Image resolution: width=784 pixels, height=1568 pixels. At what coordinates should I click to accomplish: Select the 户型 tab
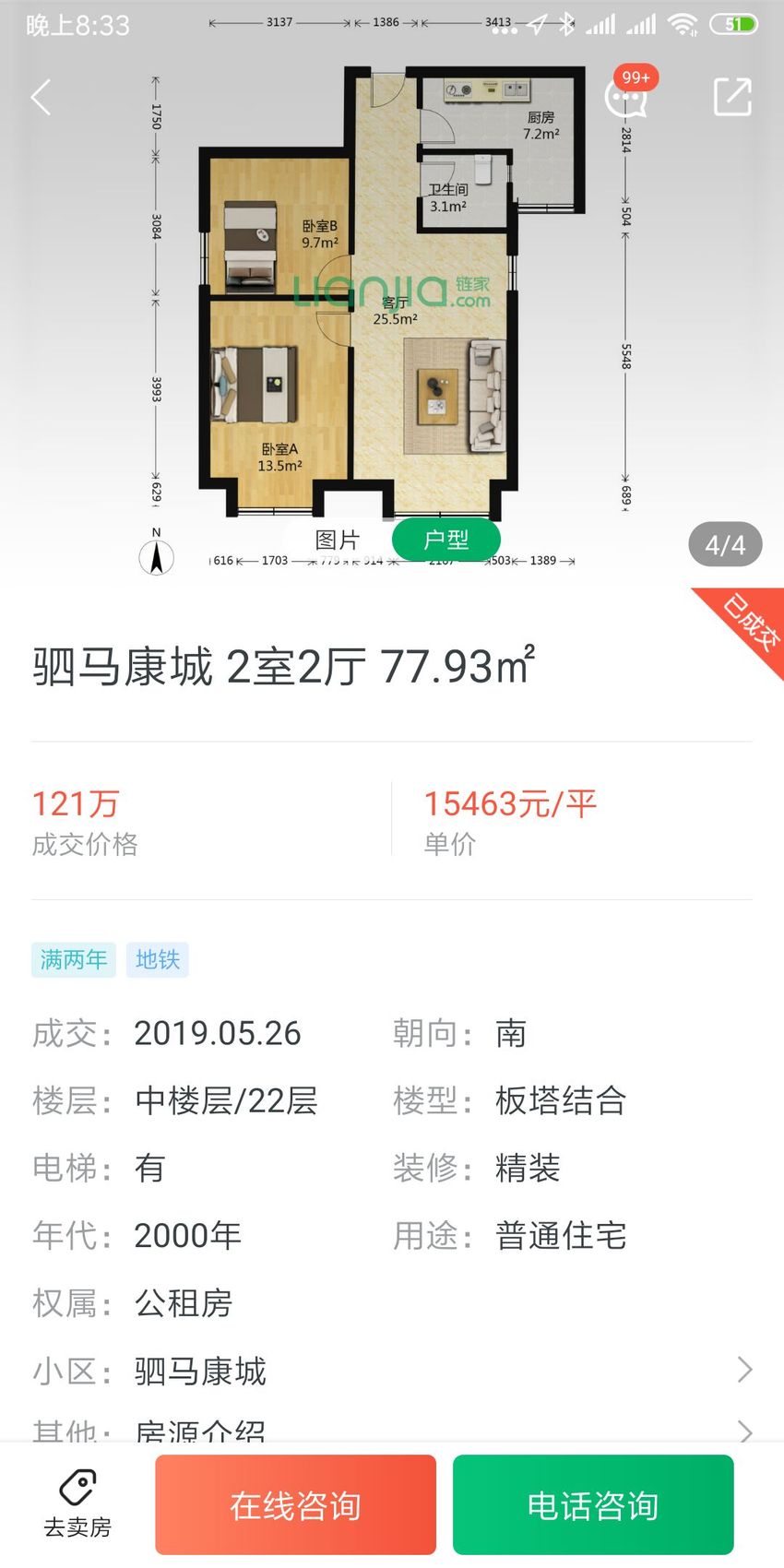[446, 540]
